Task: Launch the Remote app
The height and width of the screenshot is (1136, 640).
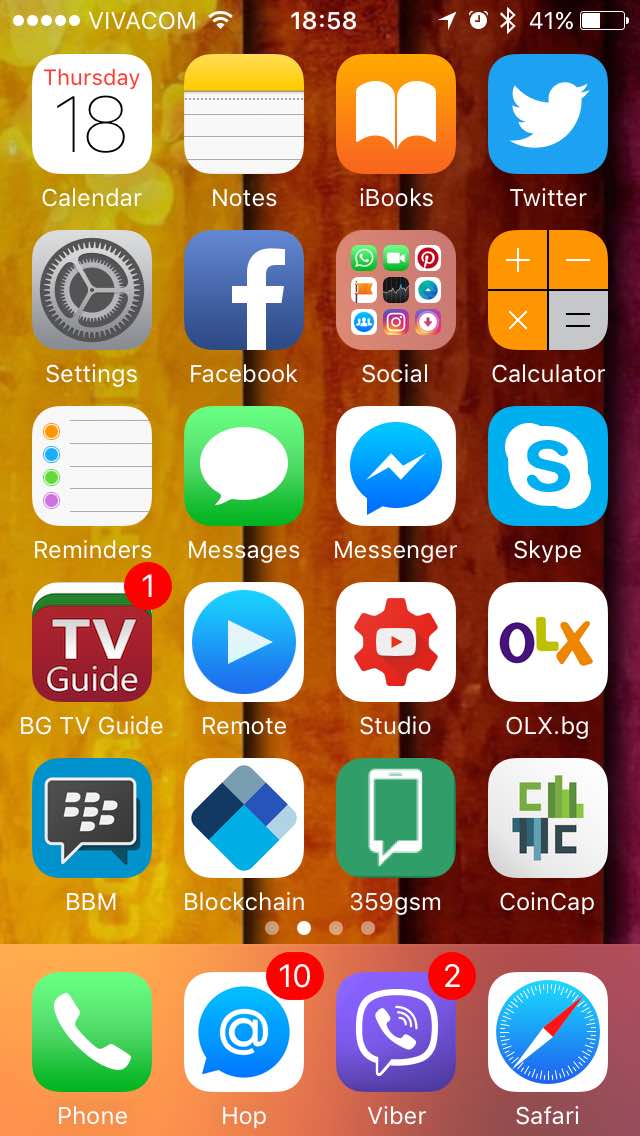Action: [244, 642]
